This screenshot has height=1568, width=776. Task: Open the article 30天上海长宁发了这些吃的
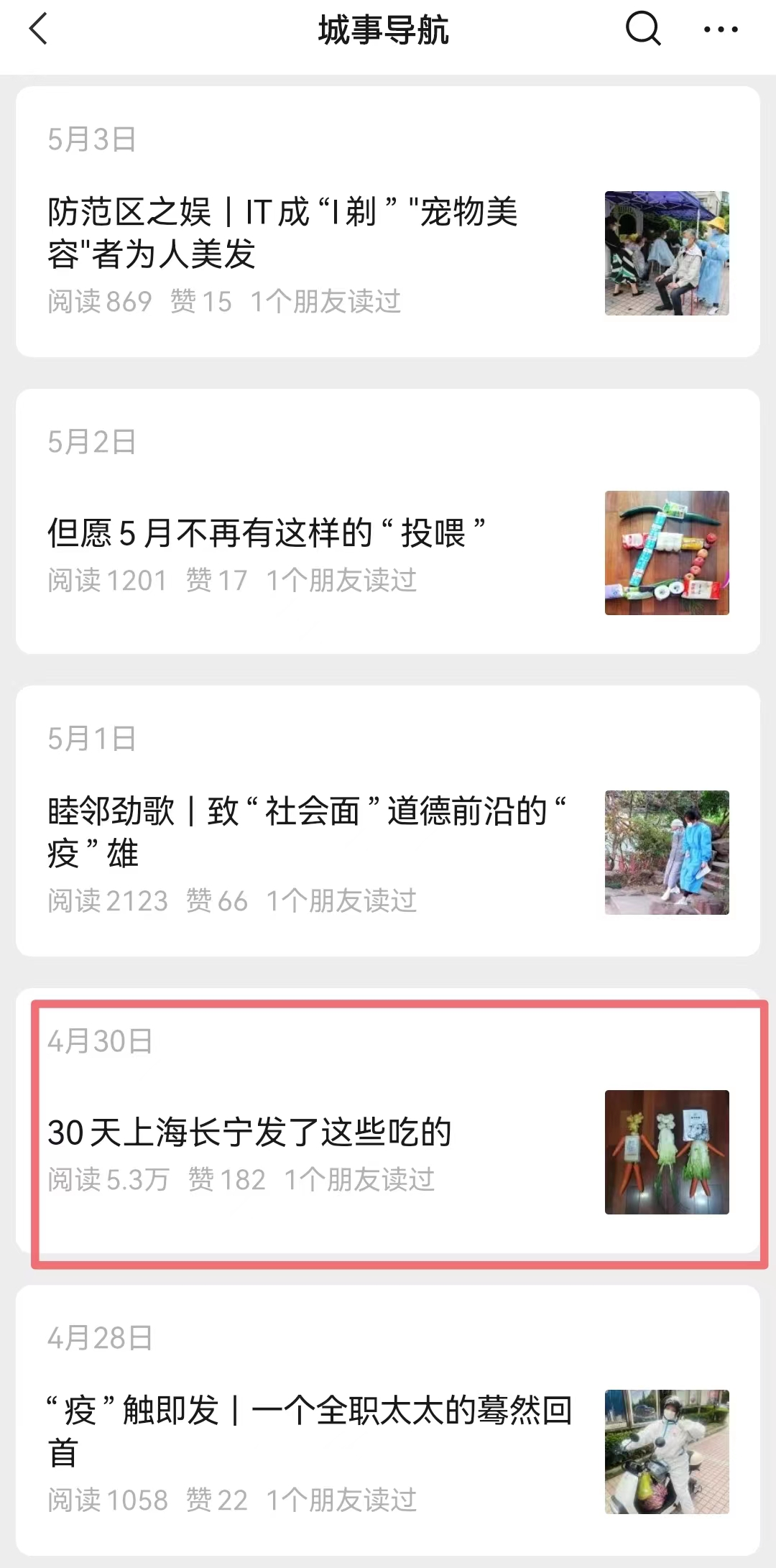(249, 1133)
